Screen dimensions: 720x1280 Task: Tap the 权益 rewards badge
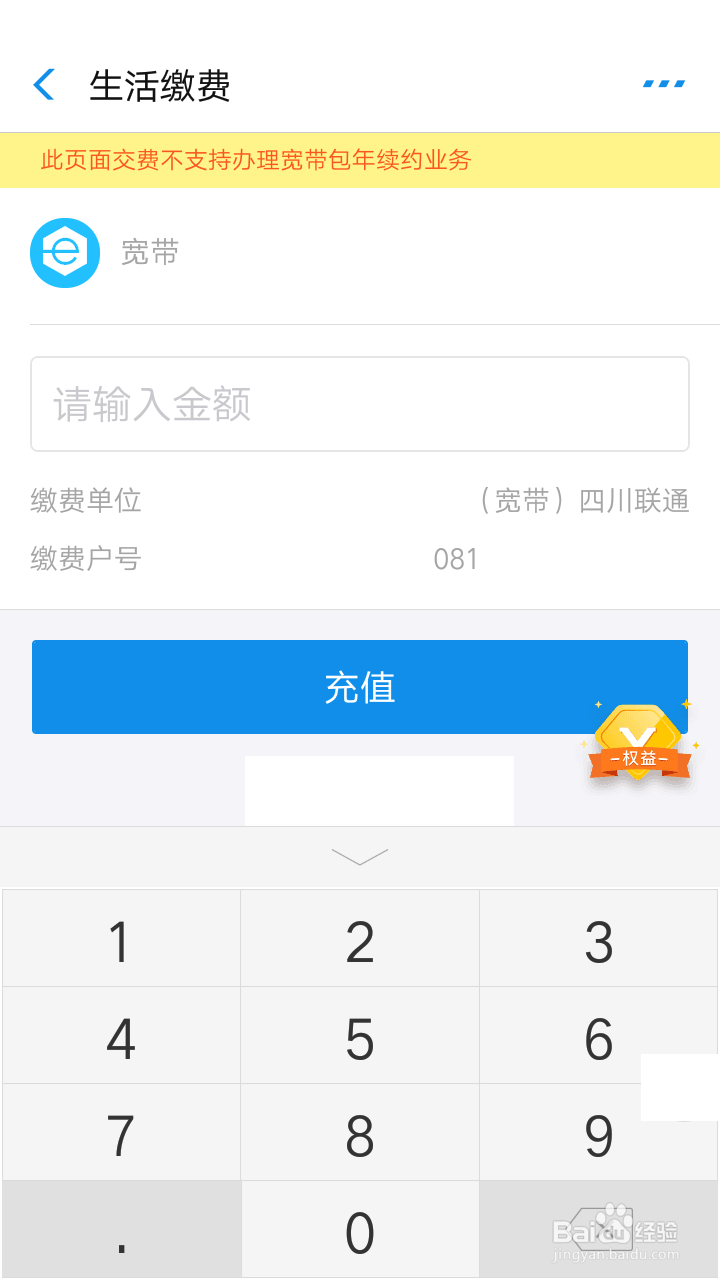(x=638, y=742)
